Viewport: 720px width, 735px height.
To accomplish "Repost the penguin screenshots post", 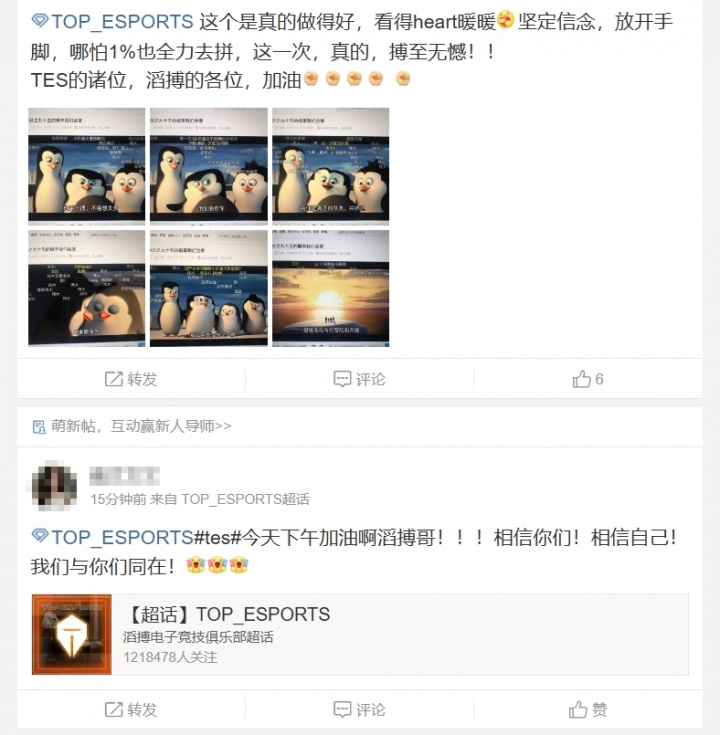I will point(131,379).
